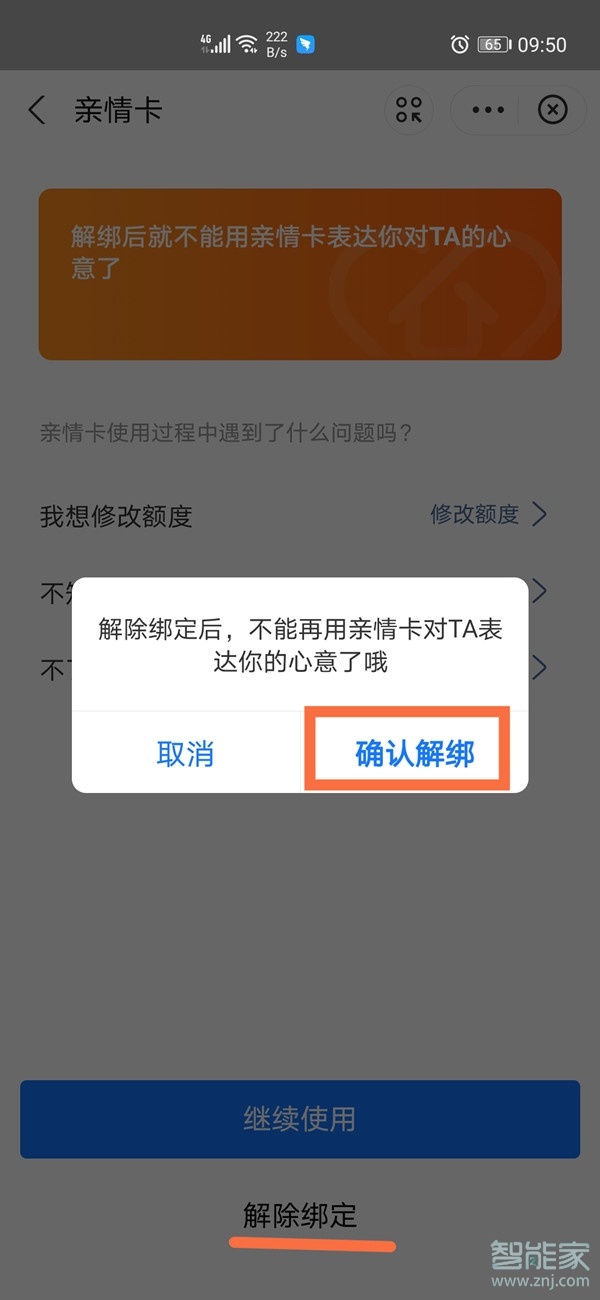
Task: Open the scan code icon
Action: pyautogui.click(x=409, y=110)
